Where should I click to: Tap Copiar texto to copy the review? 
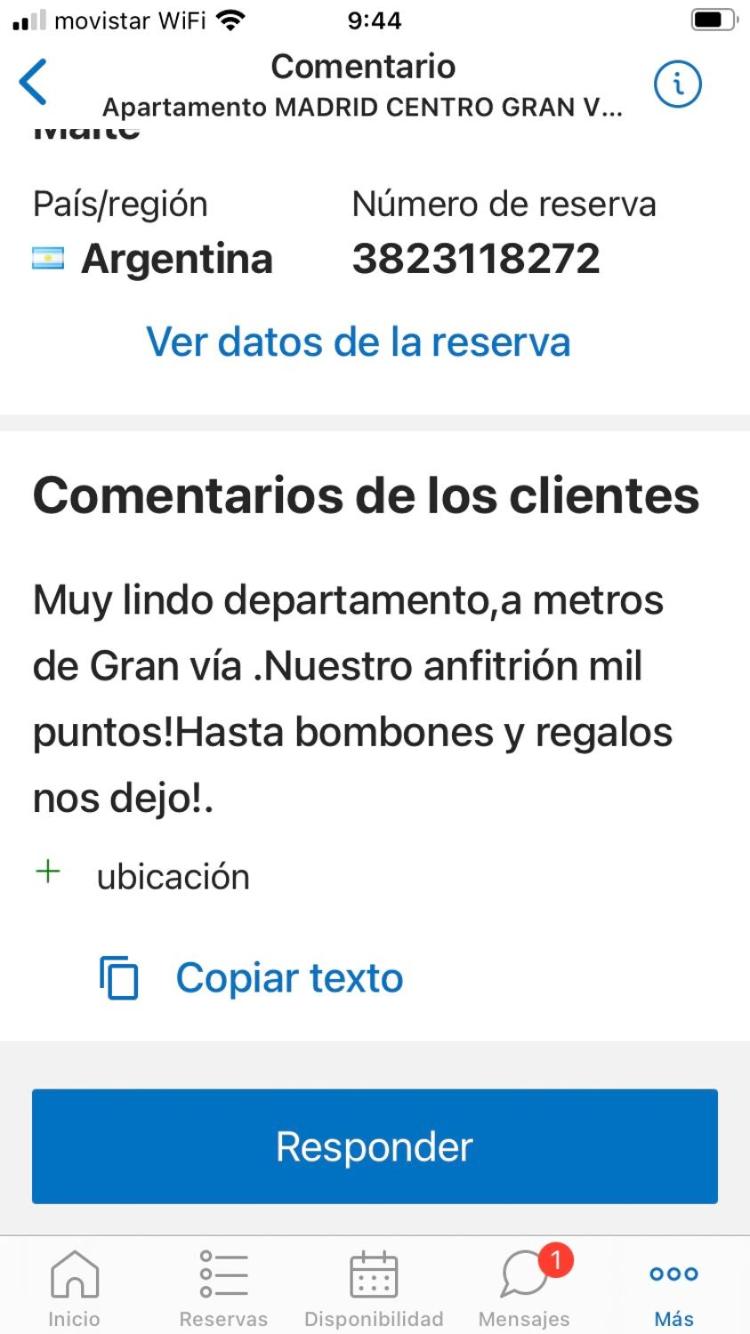251,978
